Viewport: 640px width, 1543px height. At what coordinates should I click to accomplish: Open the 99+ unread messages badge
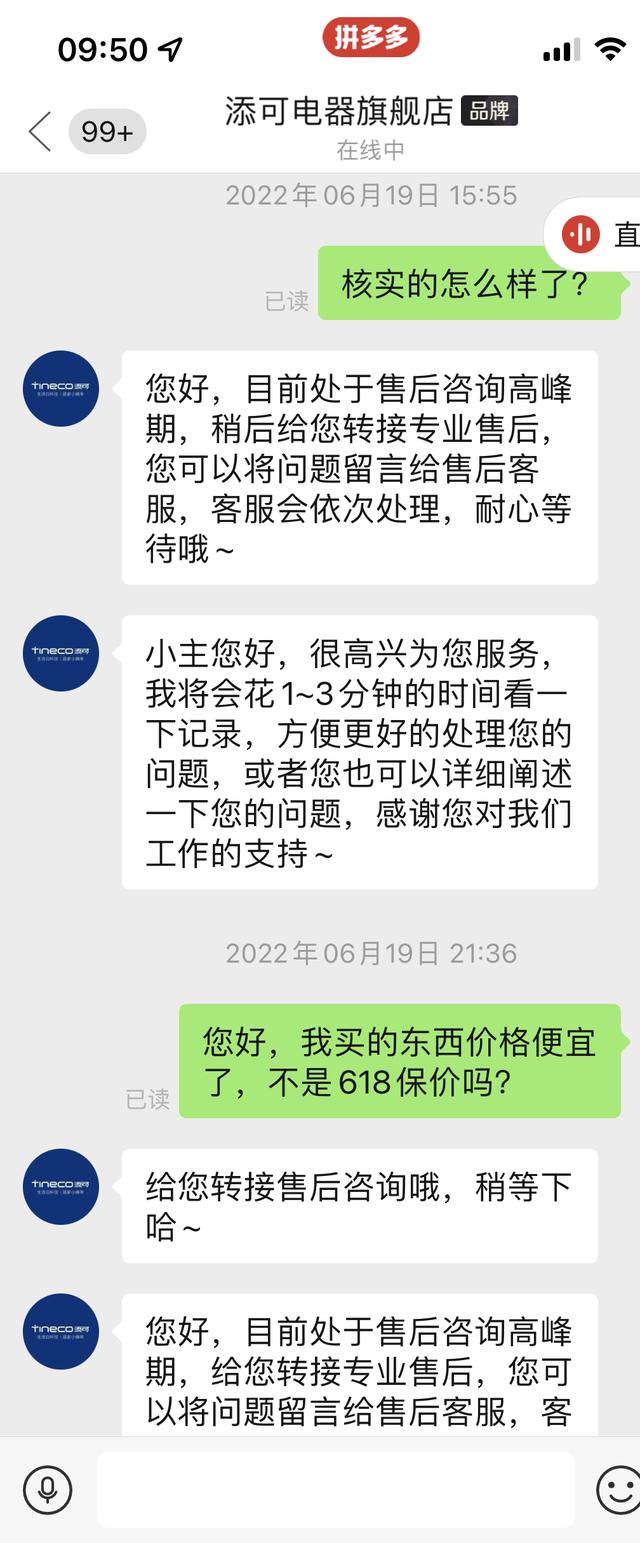107,132
